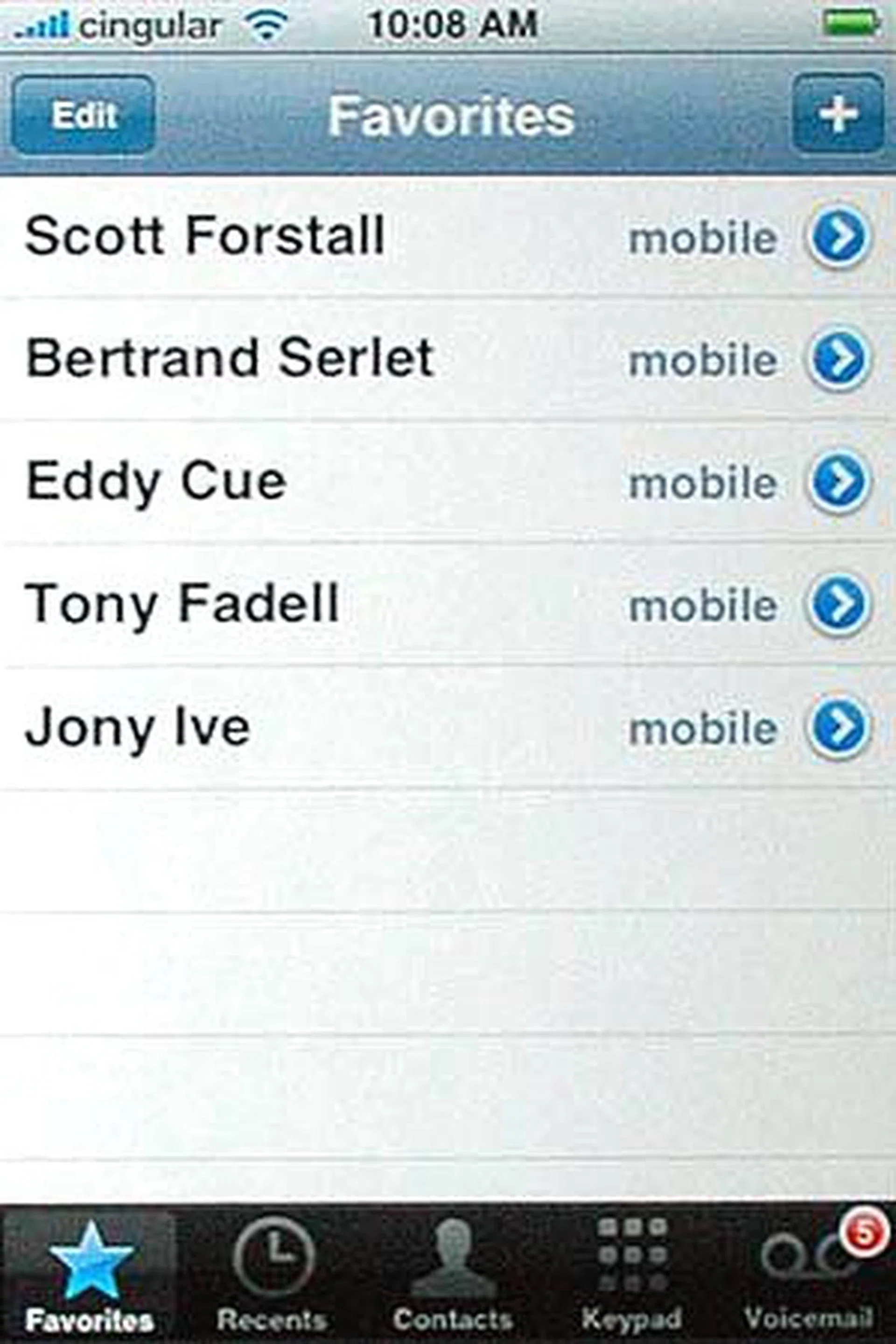Open details arrow for Tony Fadell
896x1344 pixels.
[x=839, y=605]
